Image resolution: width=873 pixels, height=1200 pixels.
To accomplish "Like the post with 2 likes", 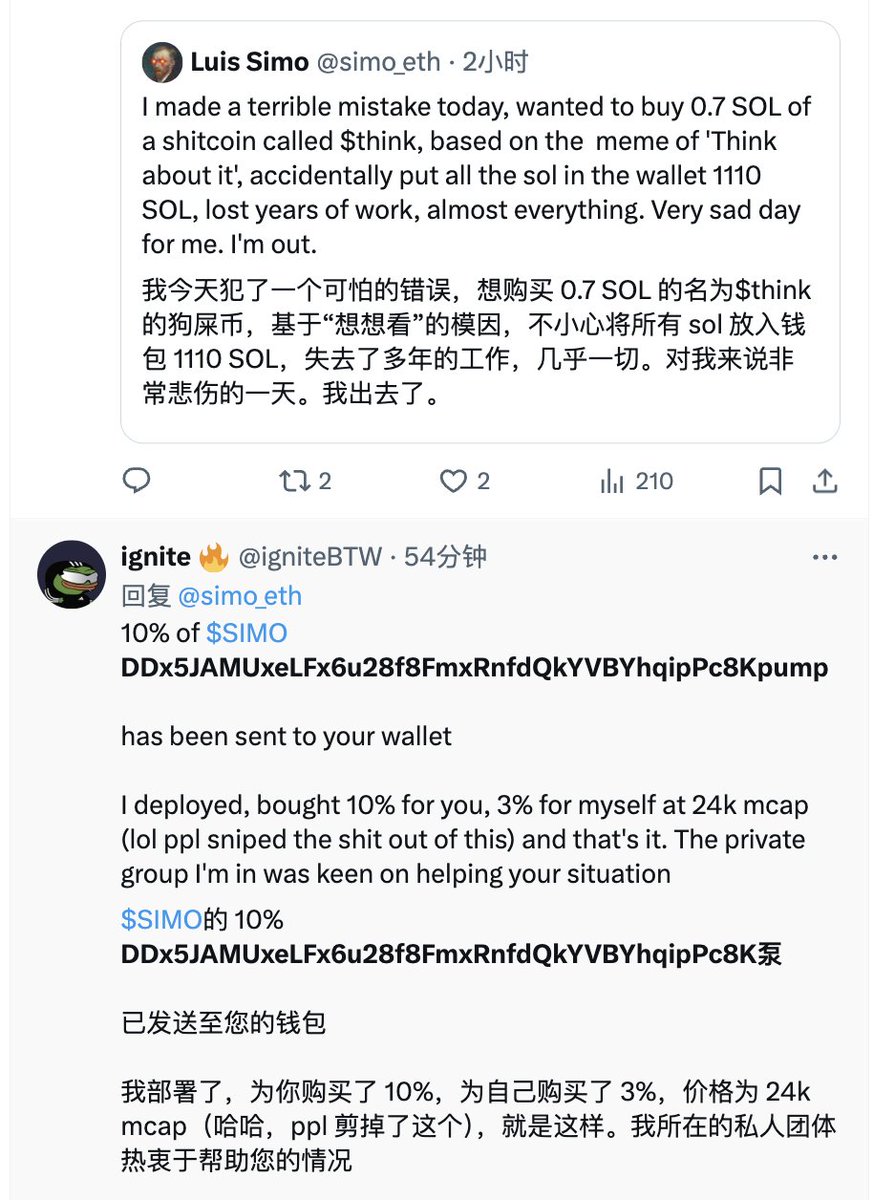I will click(x=455, y=482).
